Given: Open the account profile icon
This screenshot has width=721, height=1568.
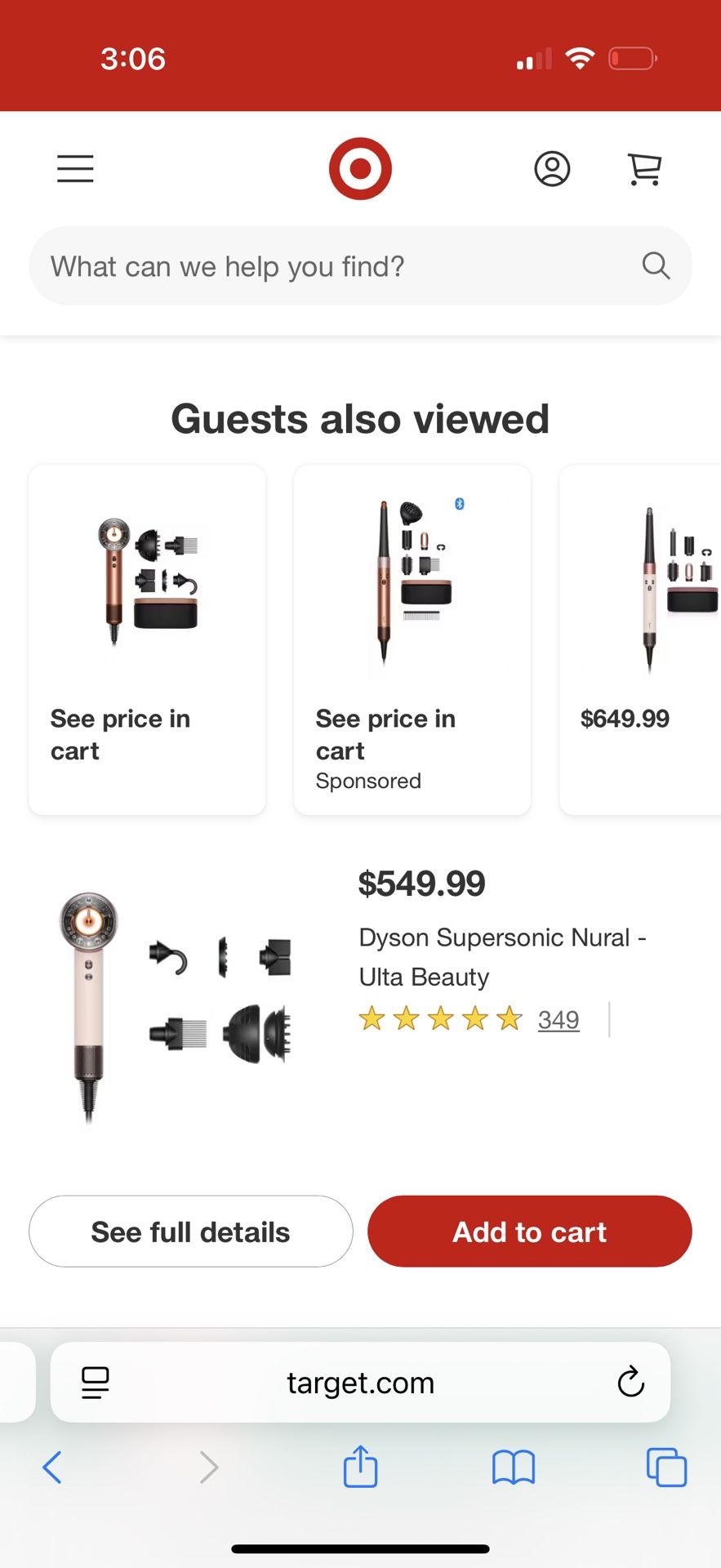Looking at the screenshot, I should [552, 169].
